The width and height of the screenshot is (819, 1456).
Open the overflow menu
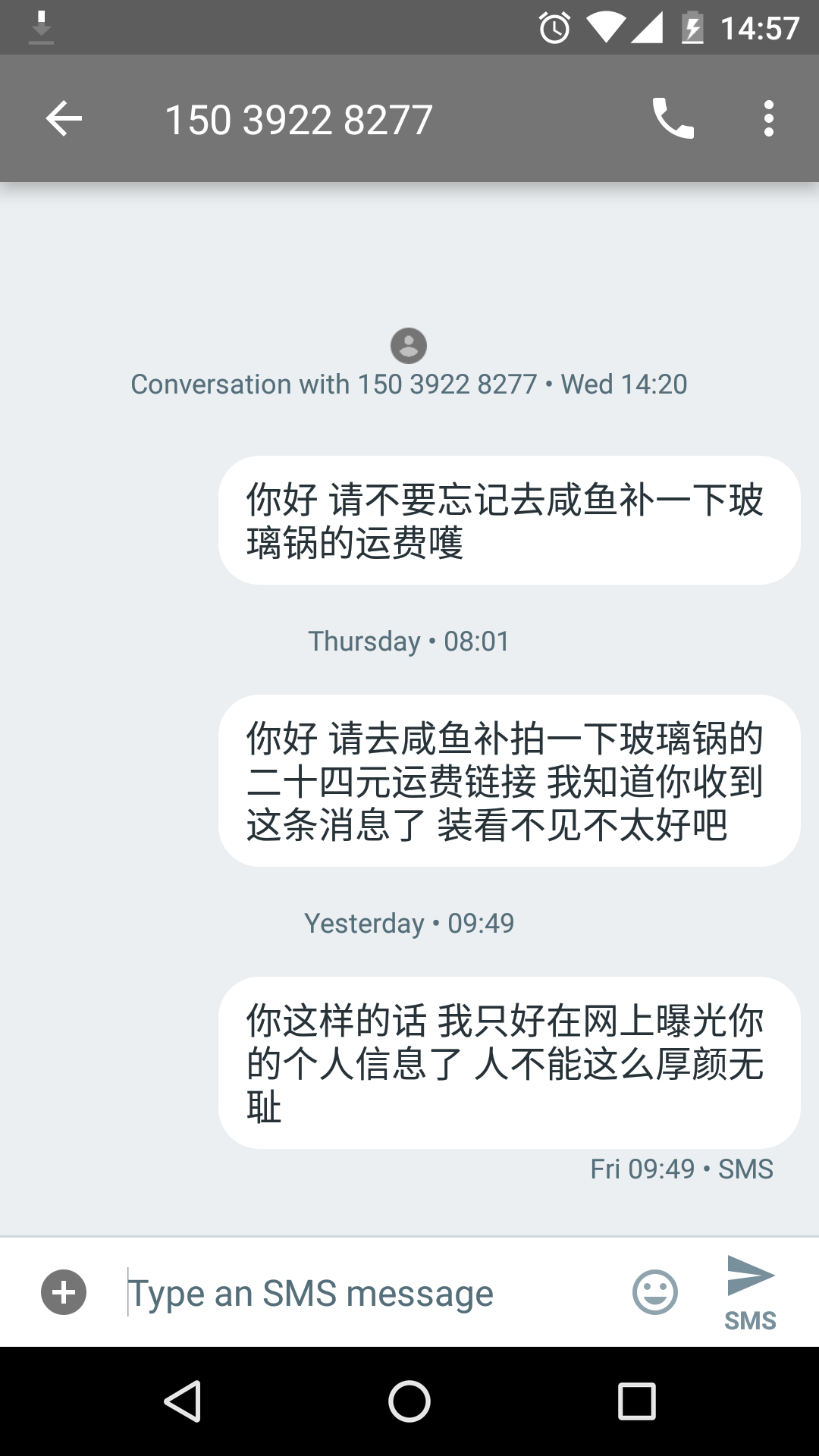pyautogui.click(x=768, y=119)
